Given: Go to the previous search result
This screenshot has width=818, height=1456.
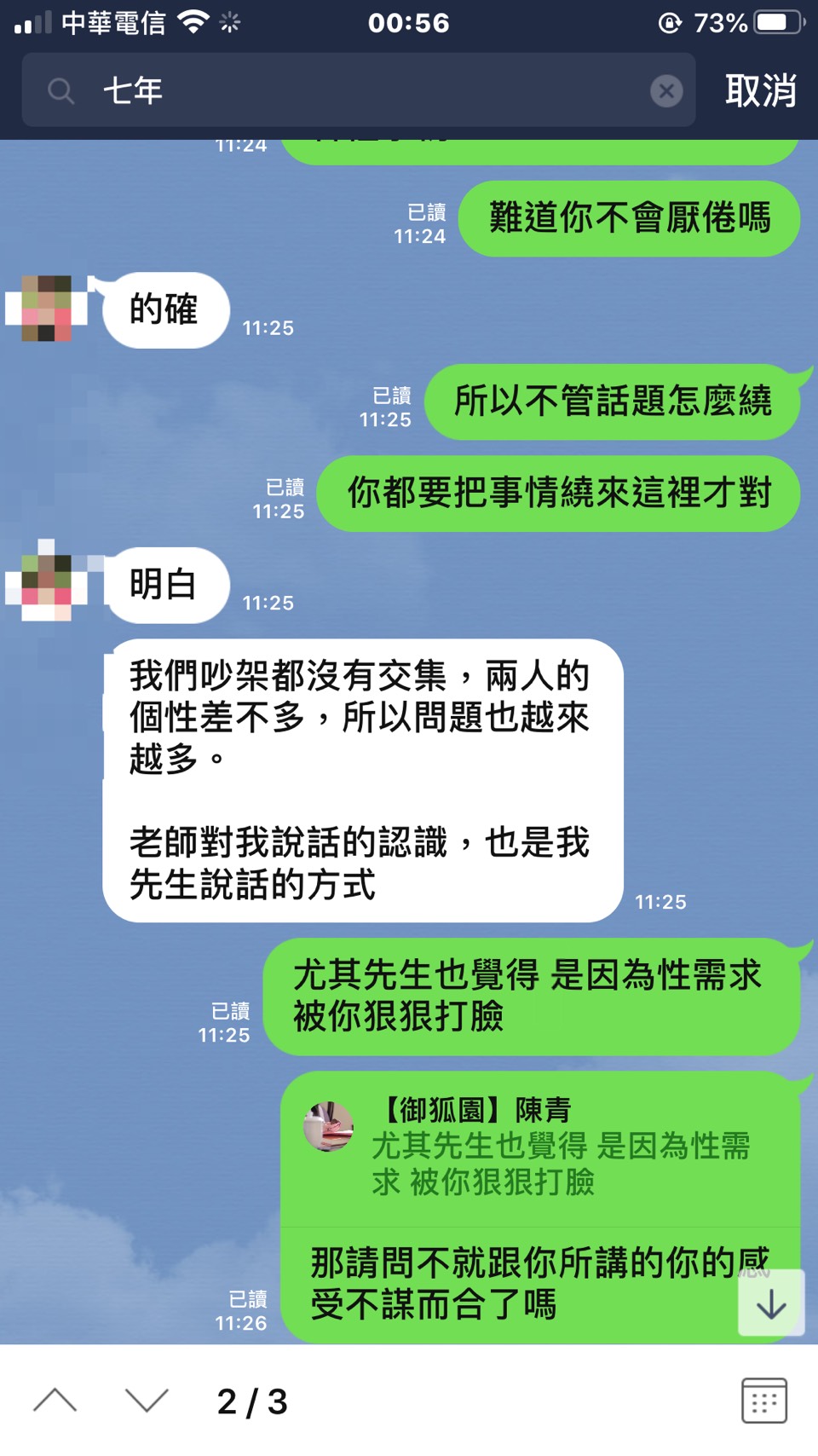Looking at the screenshot, I should click(55, 1401).
